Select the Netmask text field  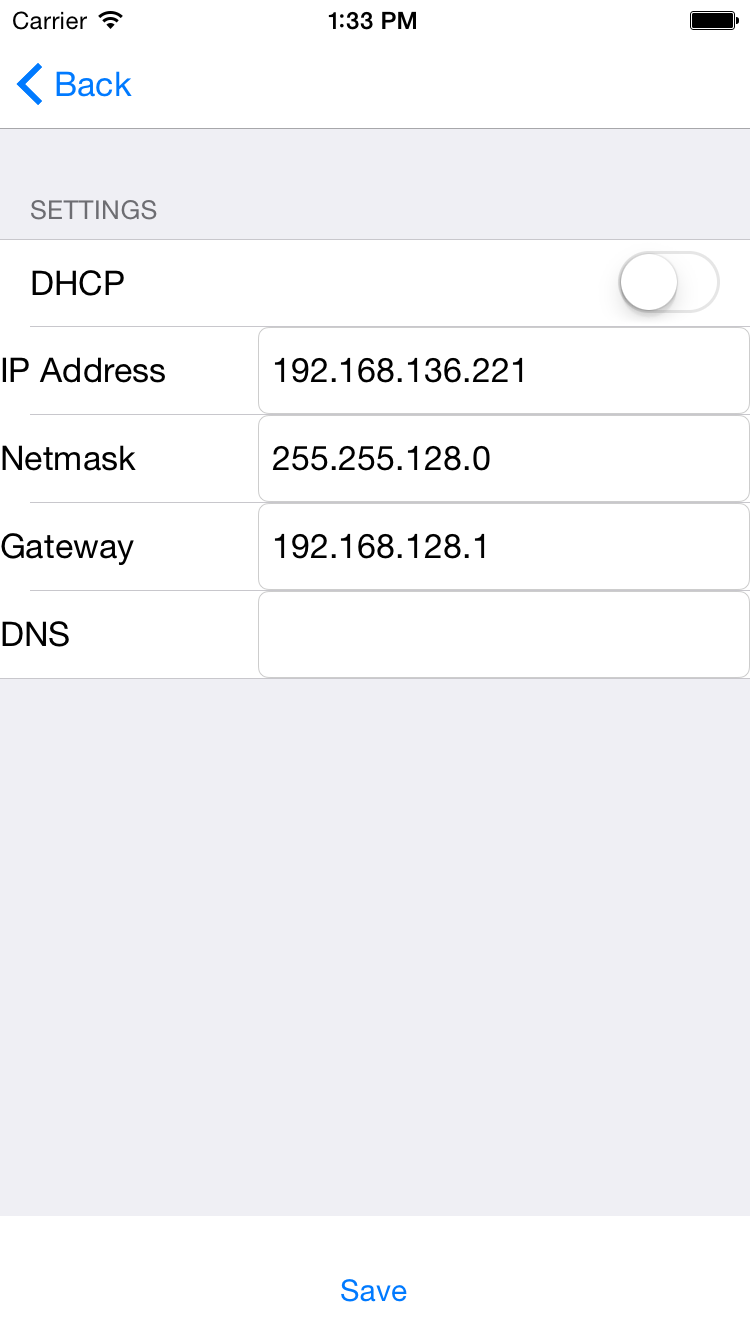tap(503, 458)
